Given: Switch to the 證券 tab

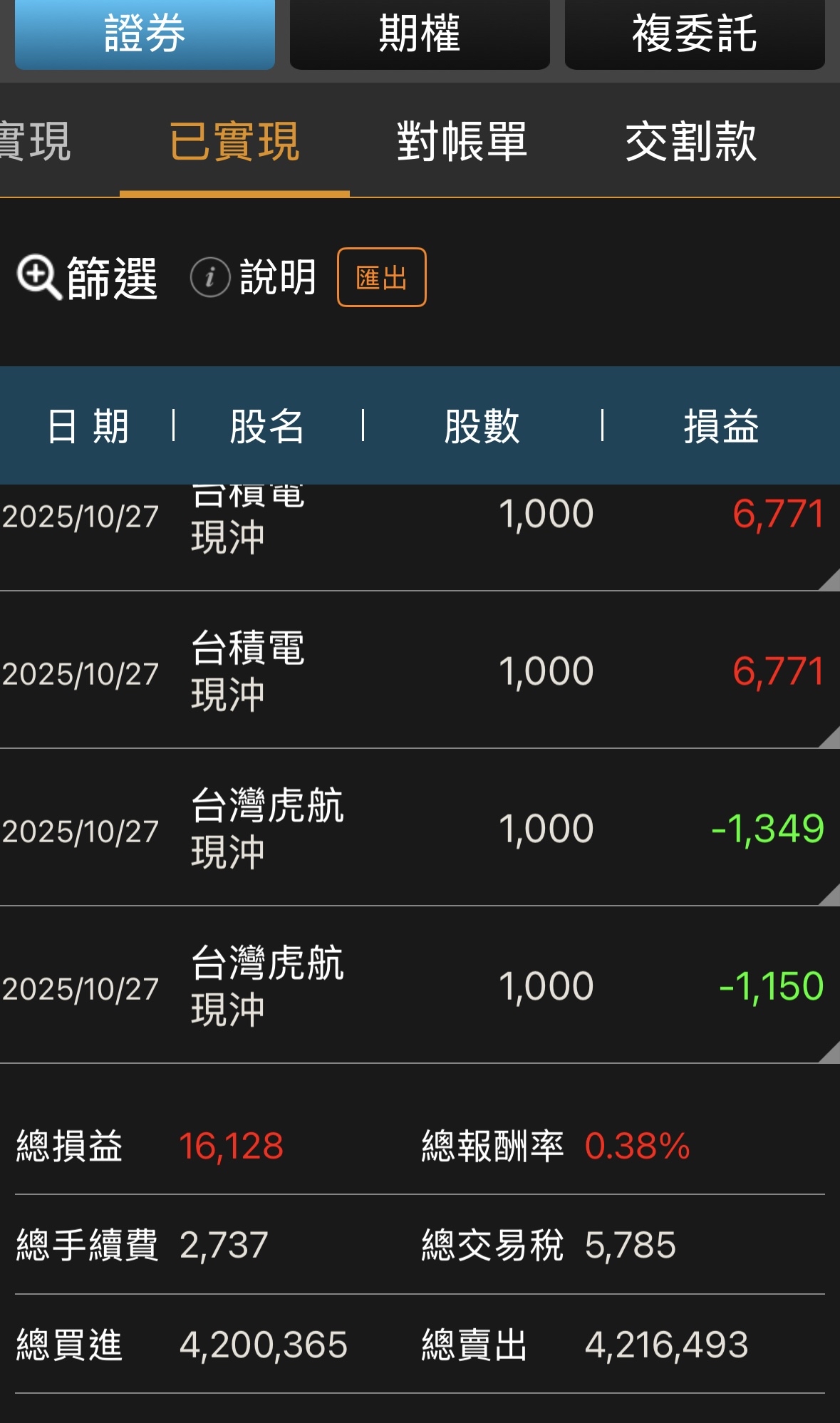Looking at the screenshot, I should (145, 33).
